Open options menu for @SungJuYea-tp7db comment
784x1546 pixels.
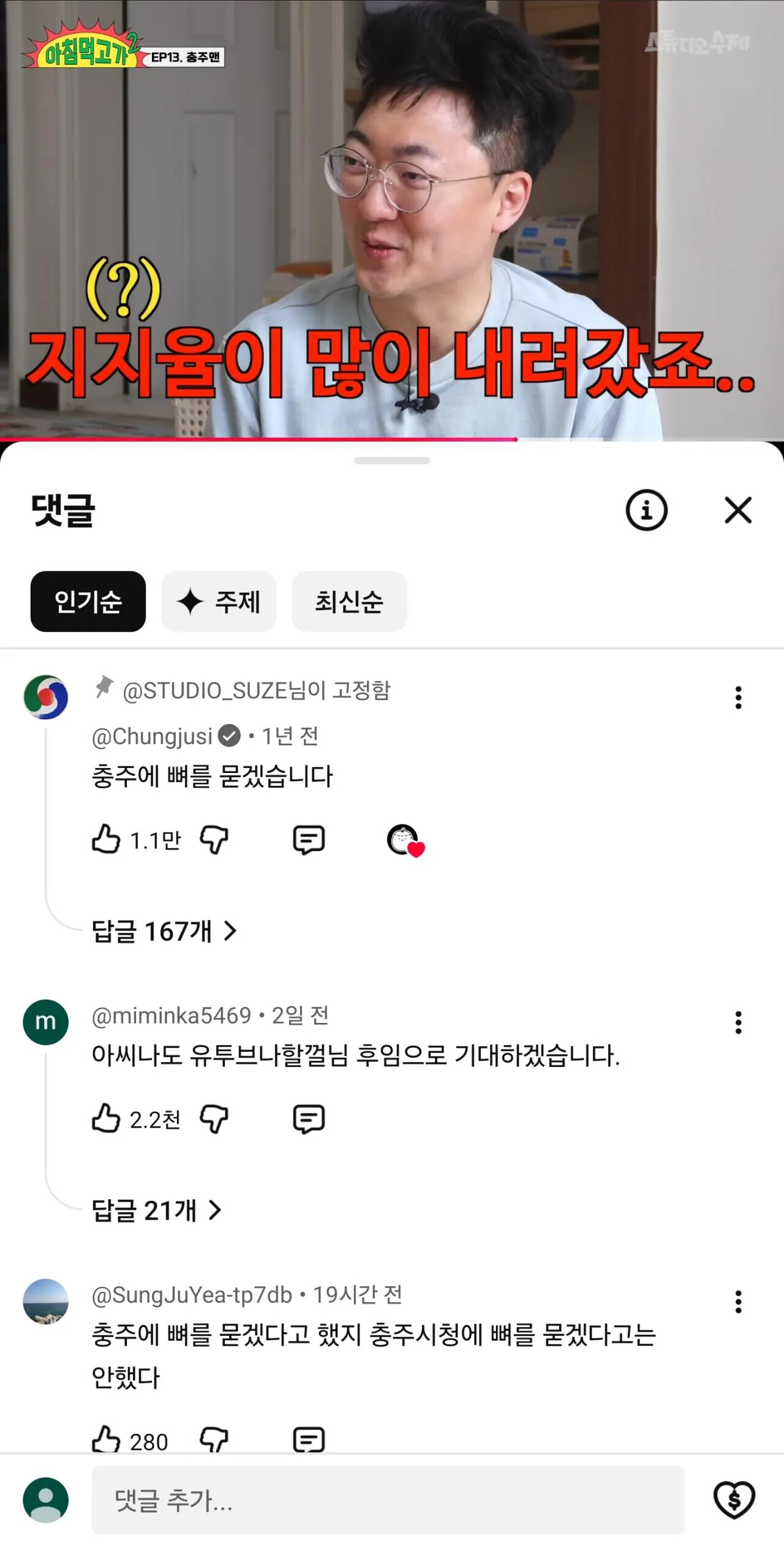[x=738, y=1302]
